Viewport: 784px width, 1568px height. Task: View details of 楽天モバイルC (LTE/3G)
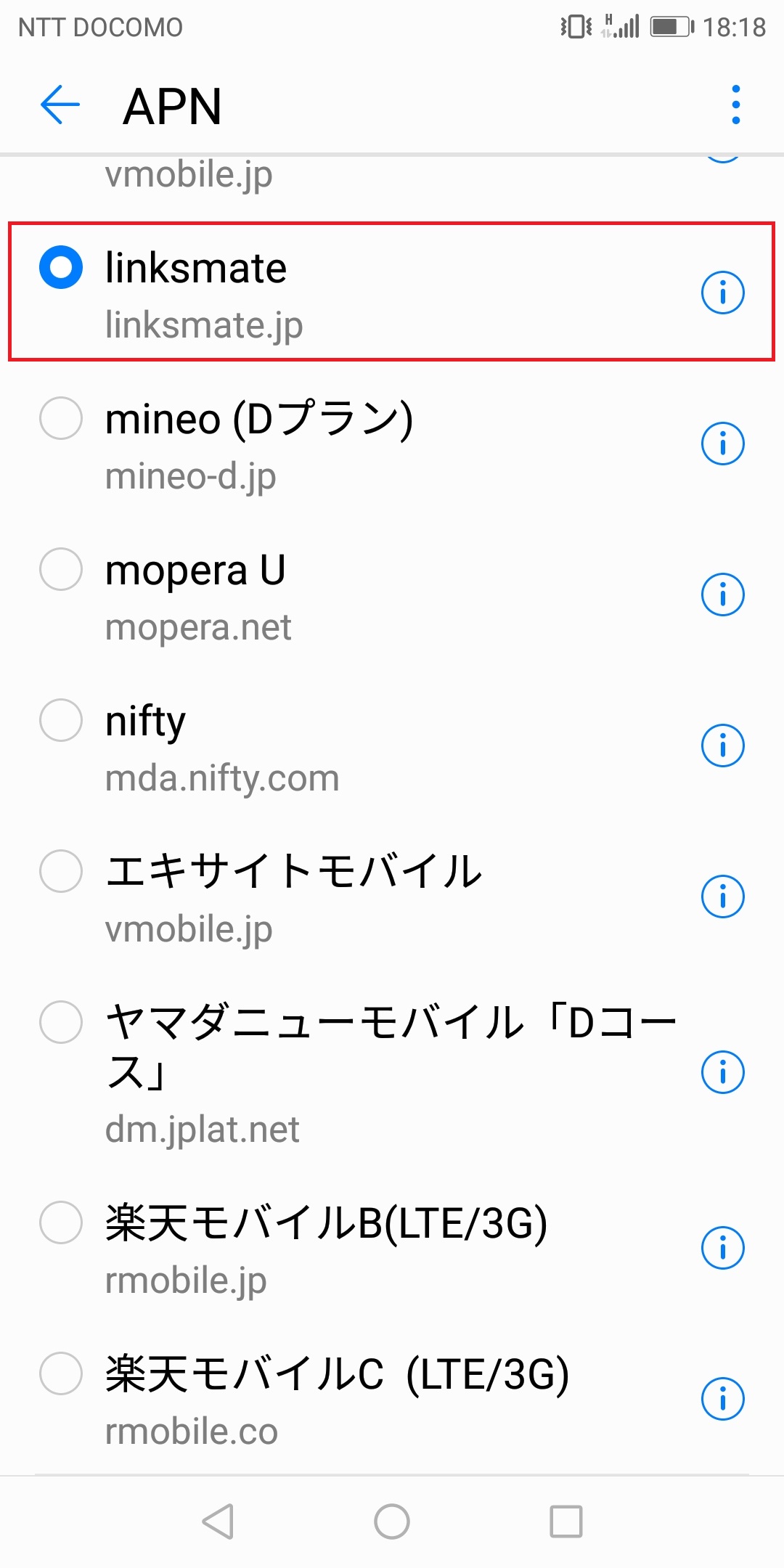722,1397
